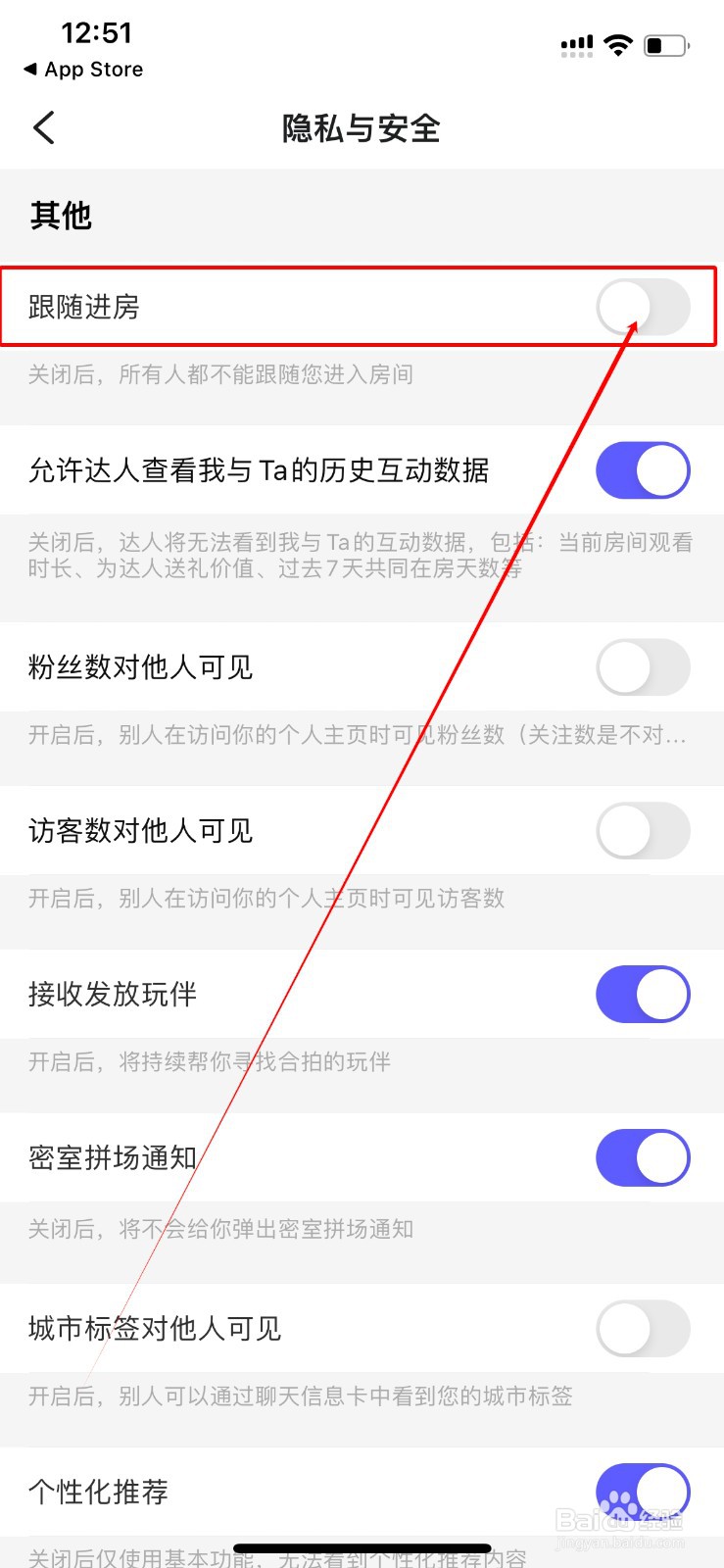Tap the battery indicator icon
This screenshot has width=724, height=1568.
pyautogui.click(x=665, y=44)
